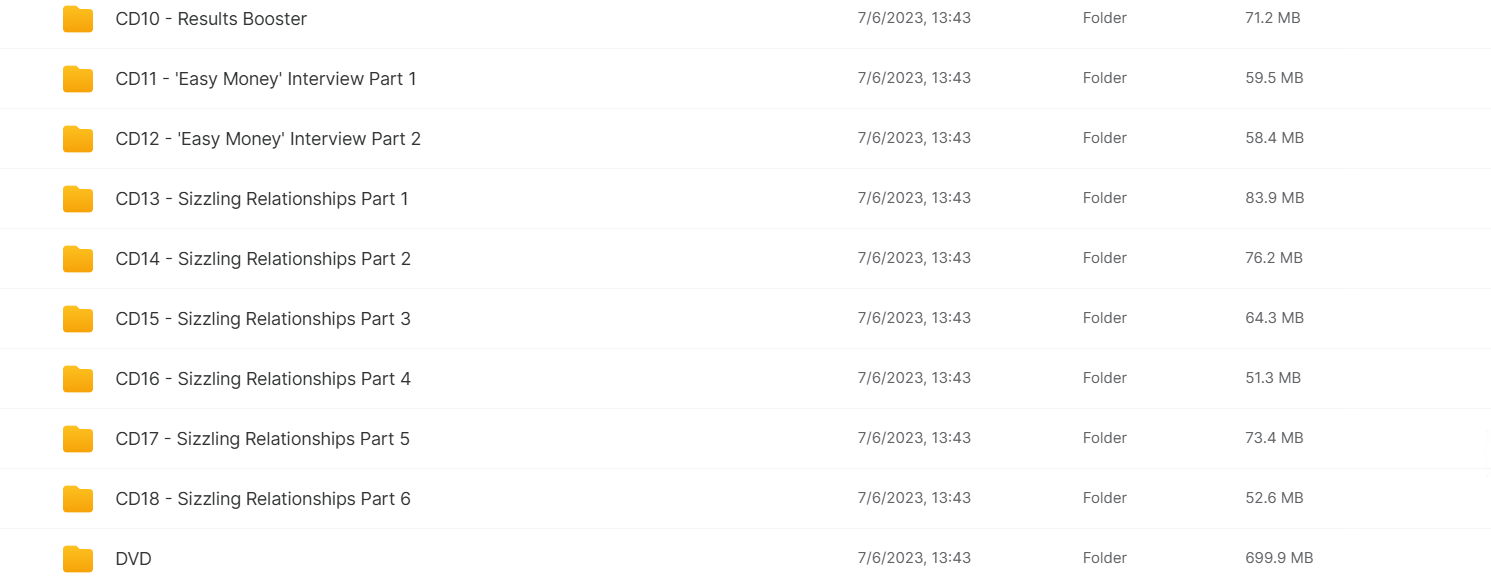The width and height of the screenshot is (1491, 576).
Task: Open CD16 - Sizzling Relationships Part 4 folder
Action: click(262, 379)
